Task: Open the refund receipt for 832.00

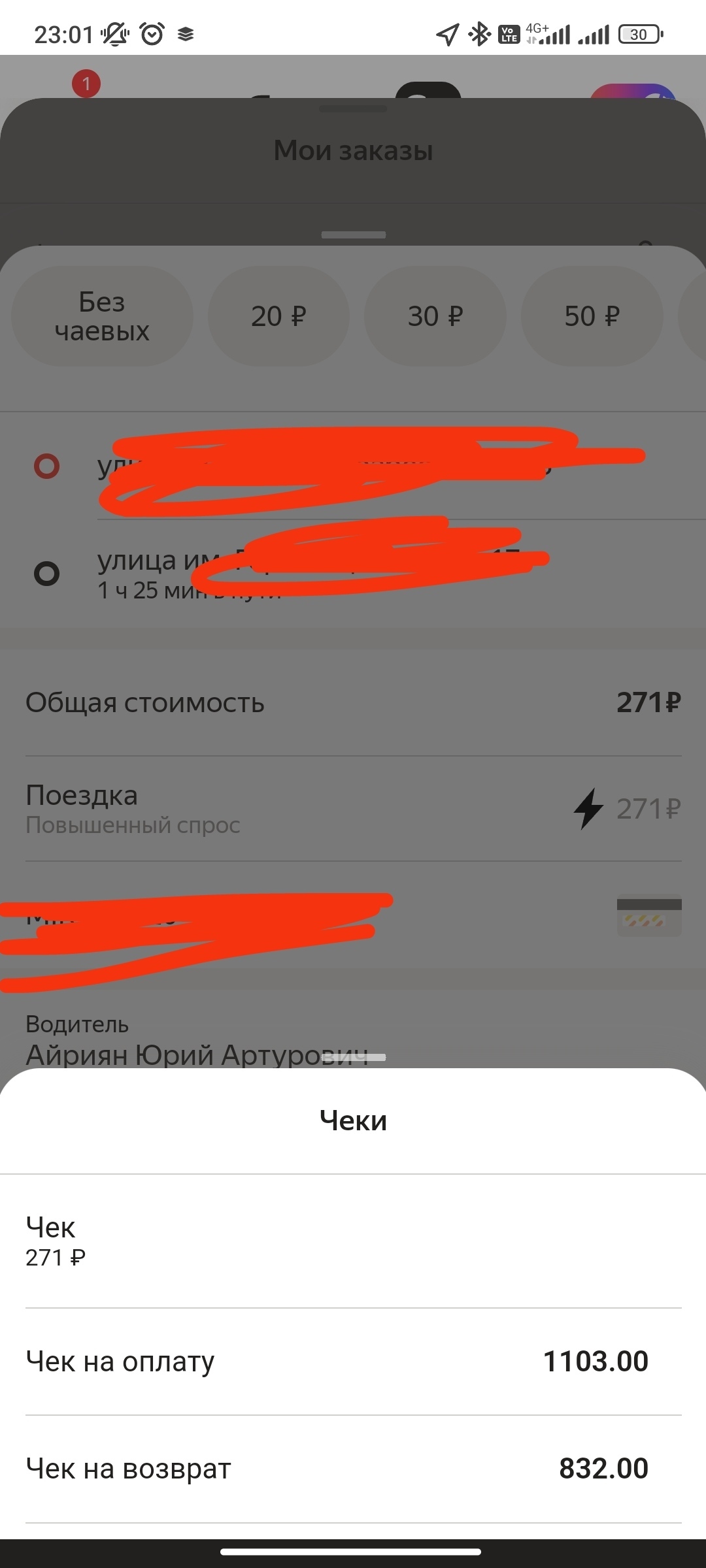Action: point(353,1469)
